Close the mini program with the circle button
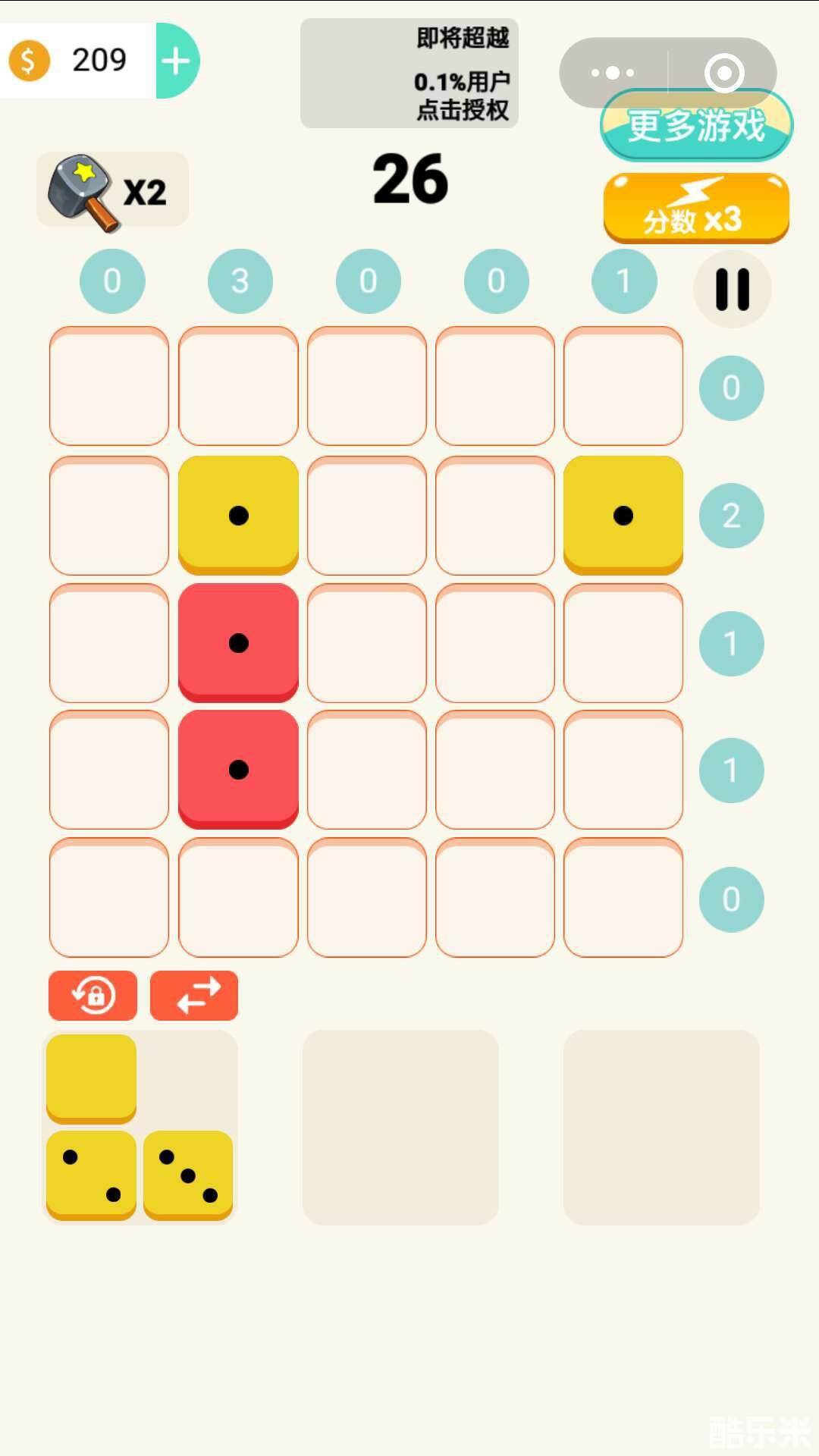The image size is (819, 1456). pos(723,73)
